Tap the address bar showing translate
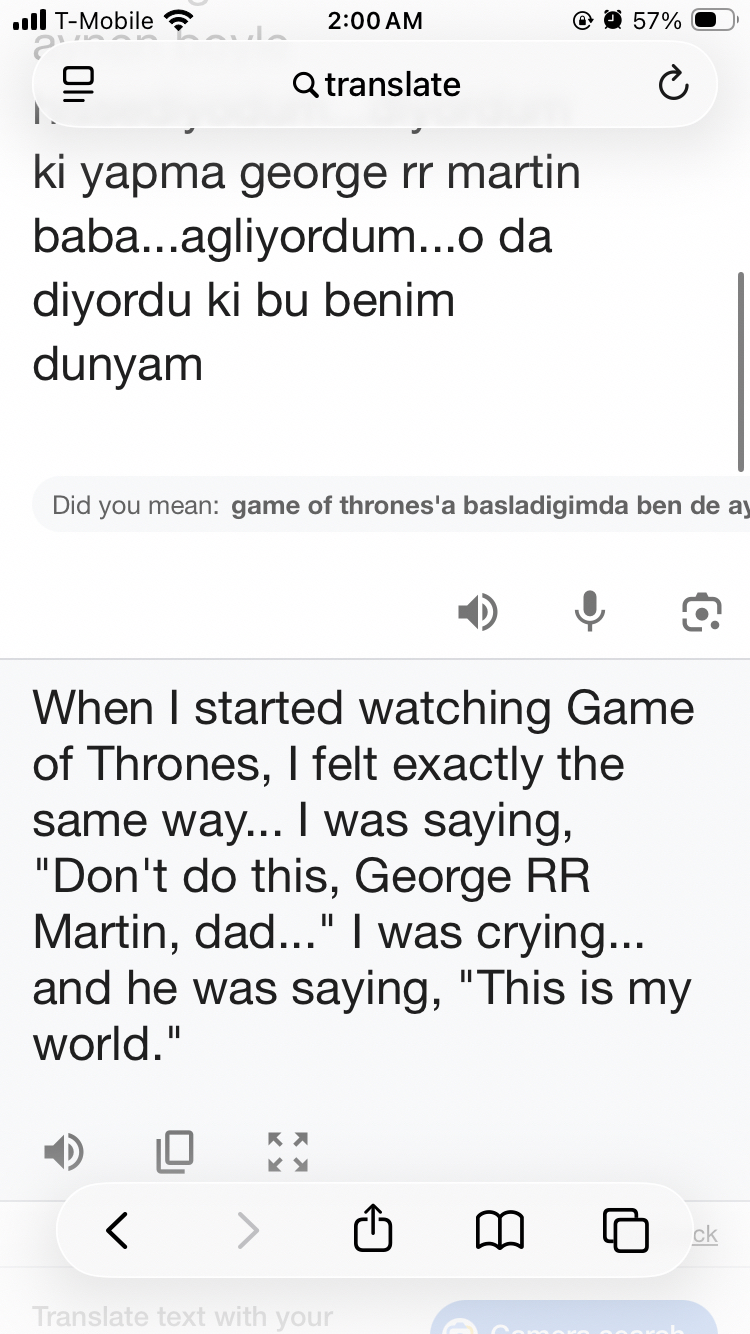This screenshot has height=1334, width=750. click(x=377, y=85)
